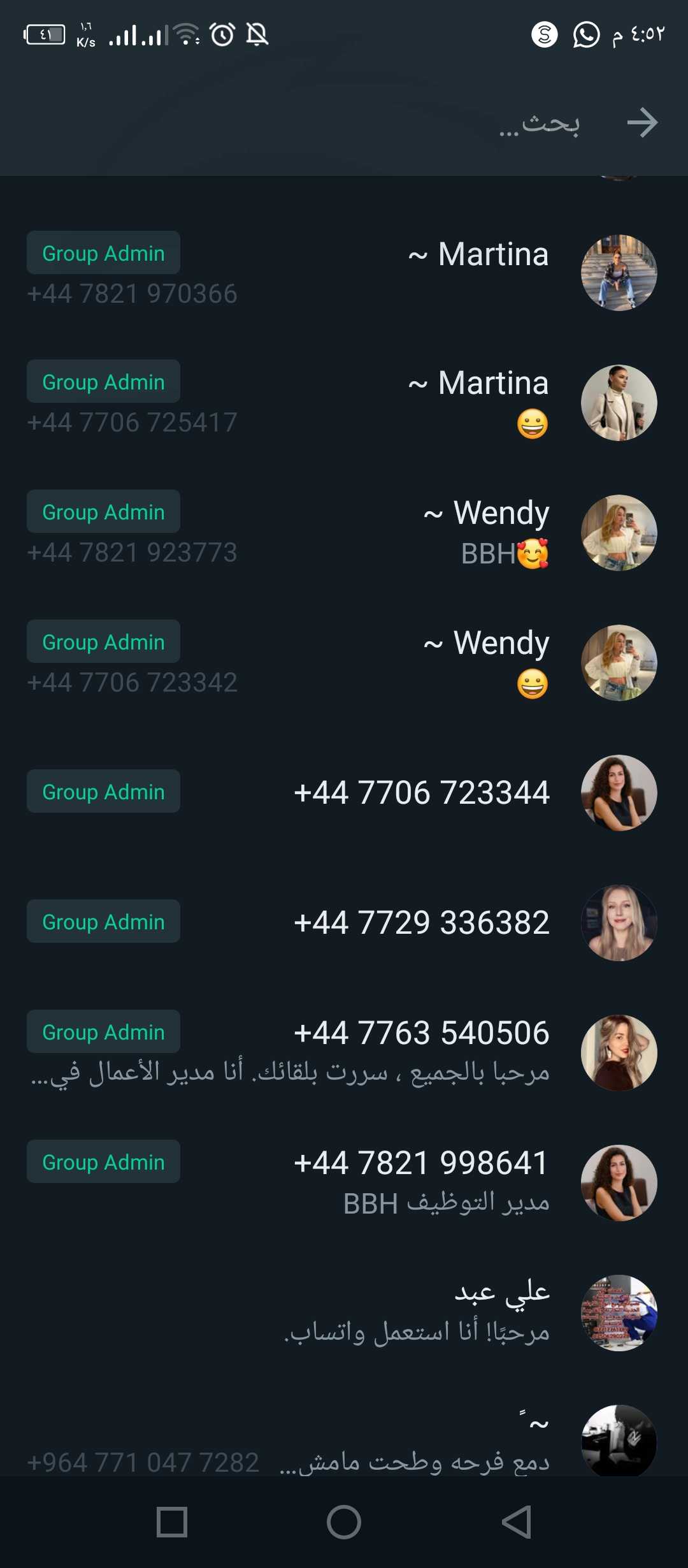
Task: Show recent apps
Action: coord(172,1522)
